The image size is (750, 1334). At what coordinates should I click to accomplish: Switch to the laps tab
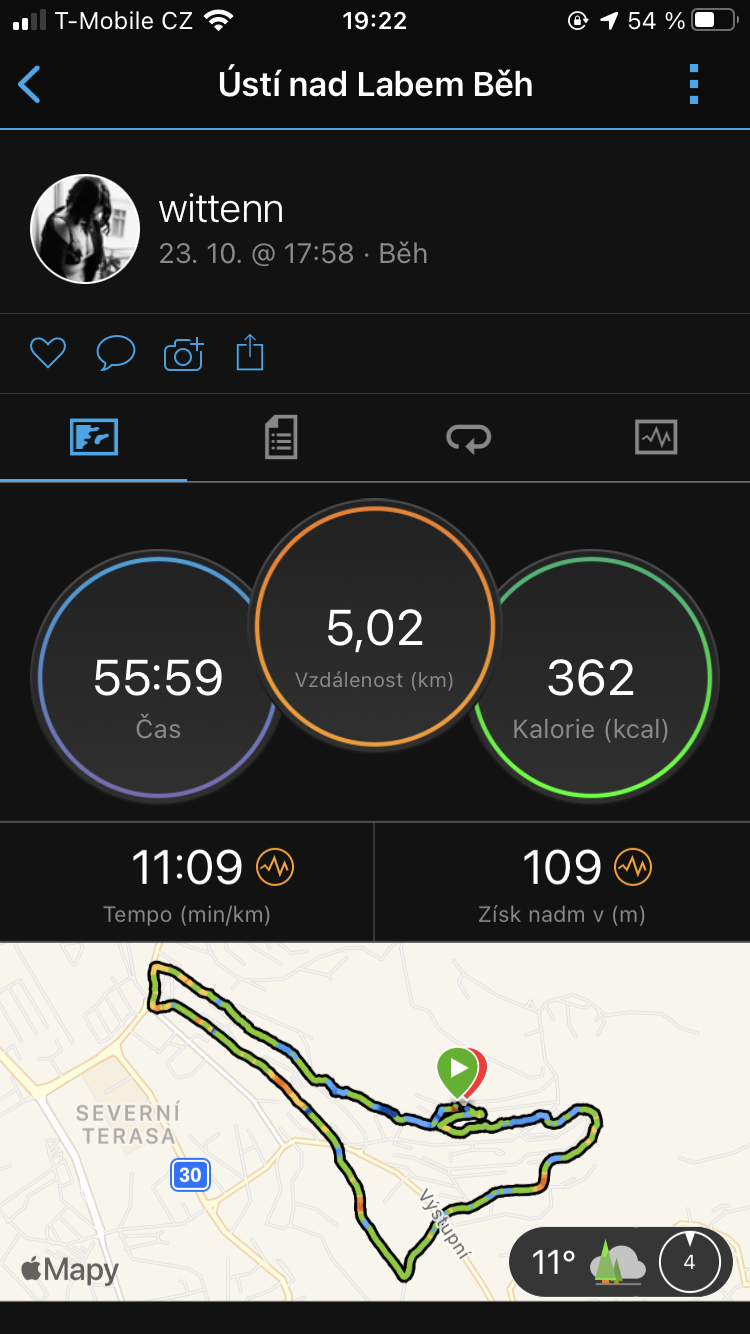tap(468, 437)
